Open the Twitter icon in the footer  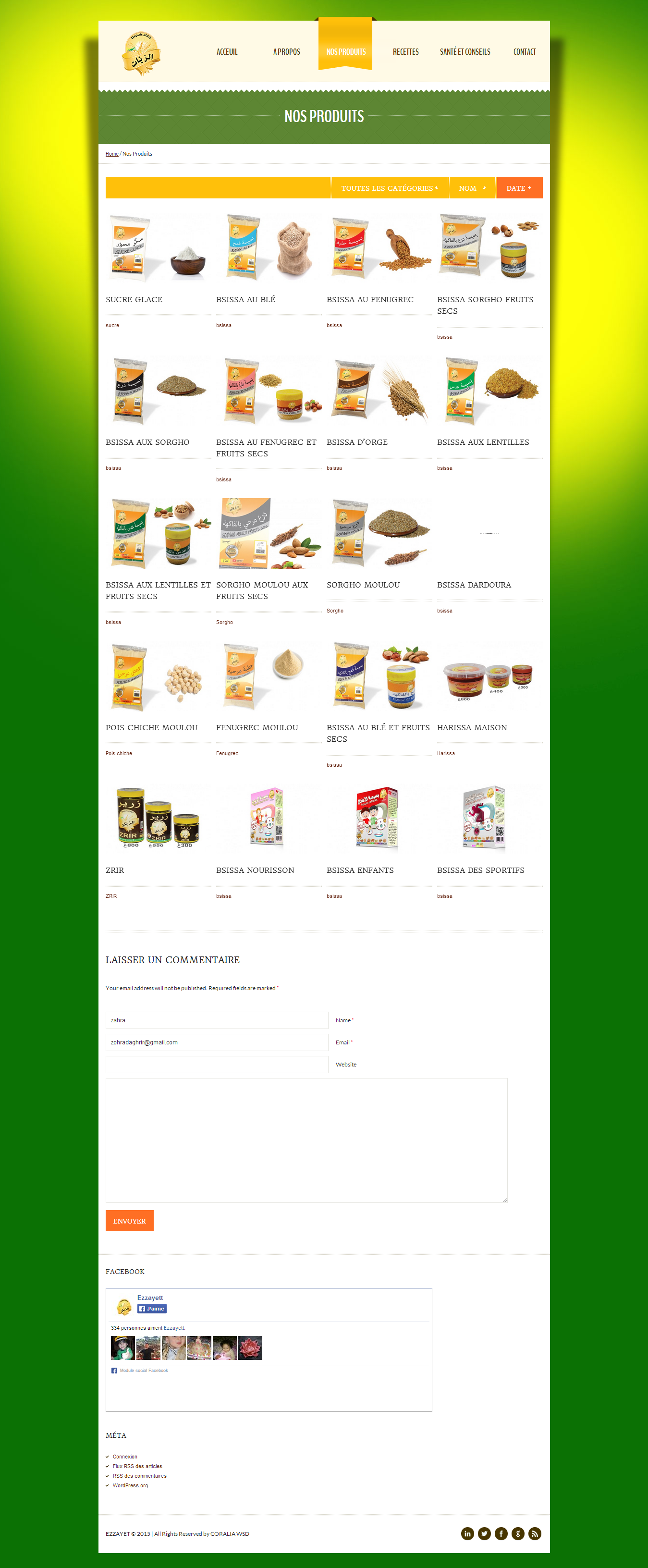click(484, 1533)
